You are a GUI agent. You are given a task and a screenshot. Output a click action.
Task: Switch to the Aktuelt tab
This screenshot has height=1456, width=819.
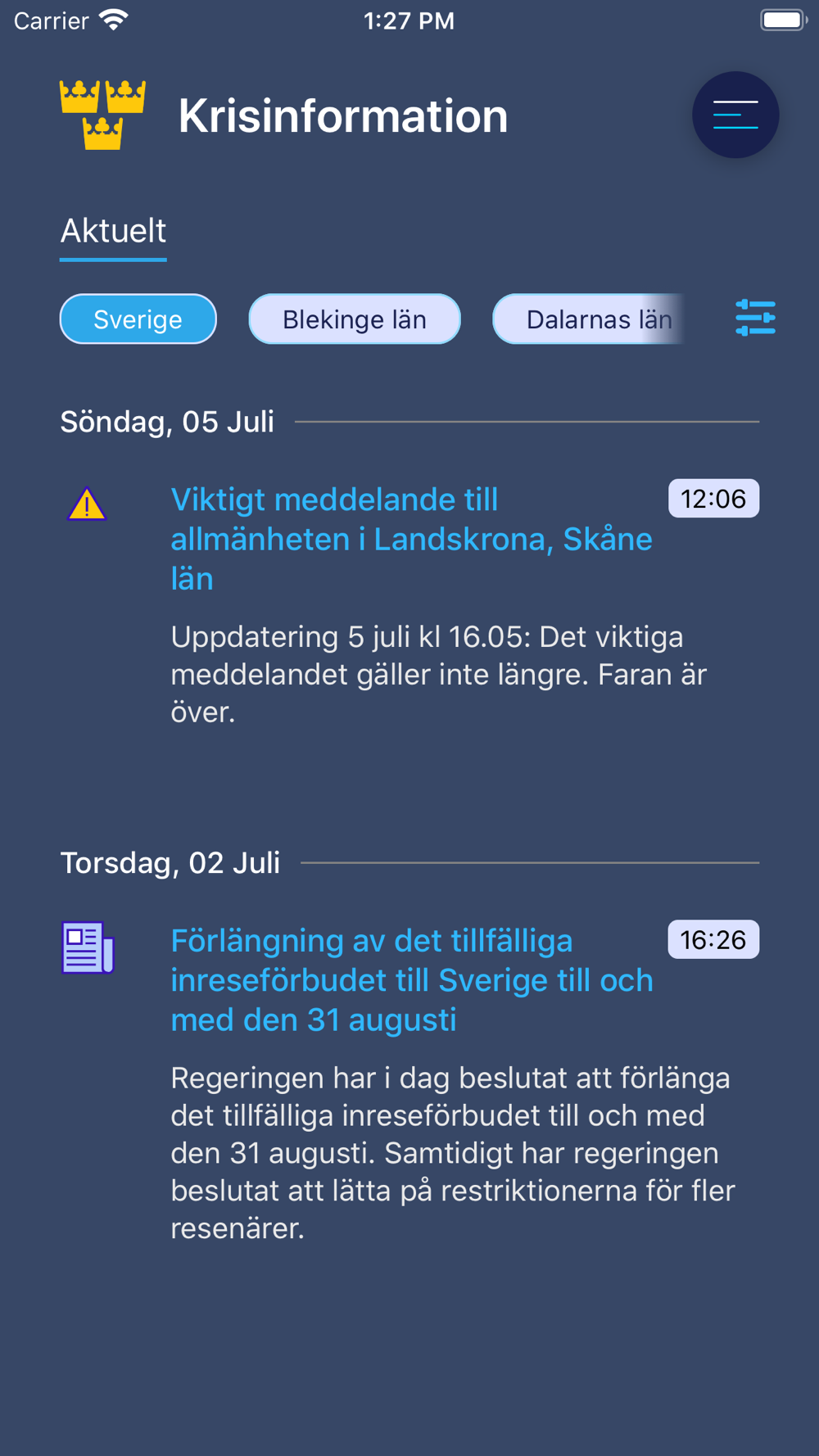coord(113,232)
